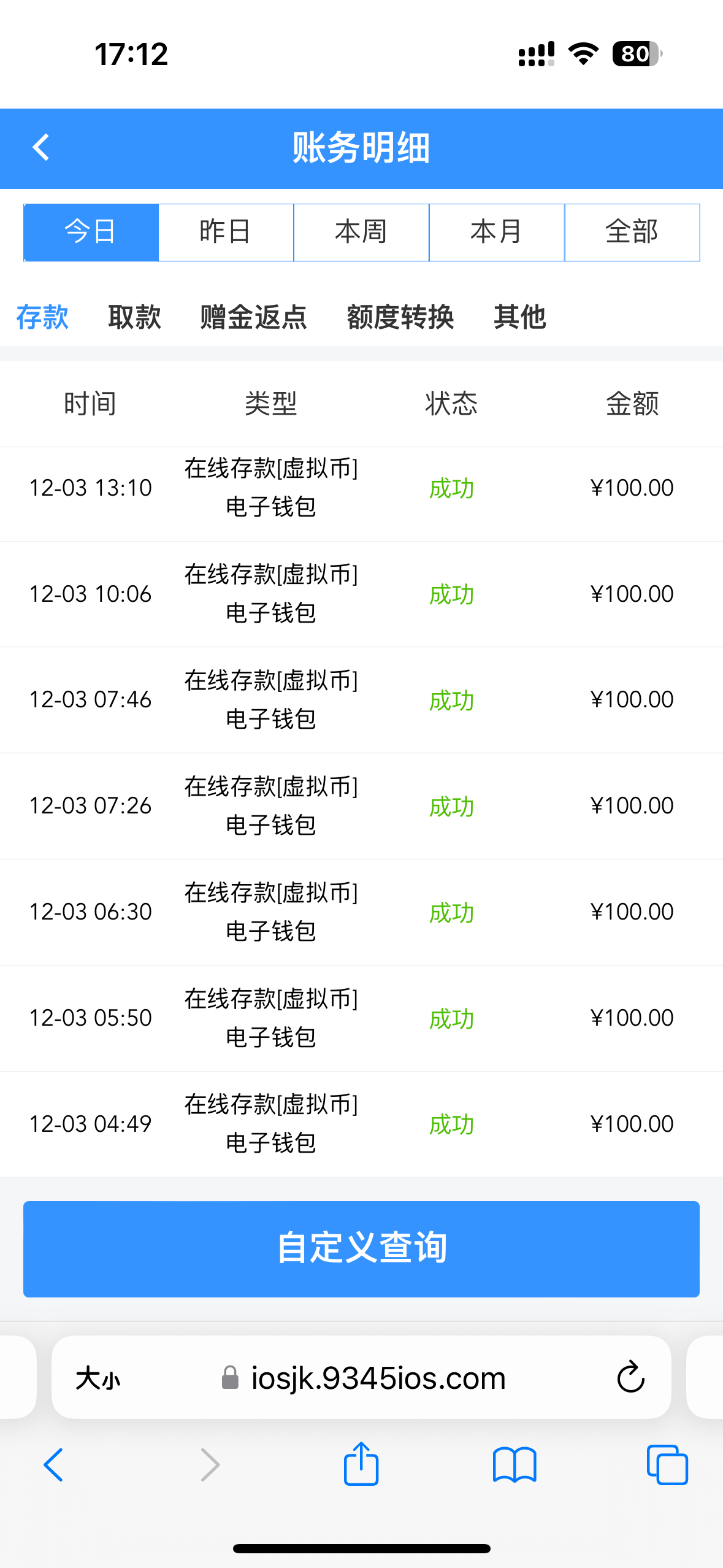
Task: Select the 存款 category tab
Action: coord(42,317)
